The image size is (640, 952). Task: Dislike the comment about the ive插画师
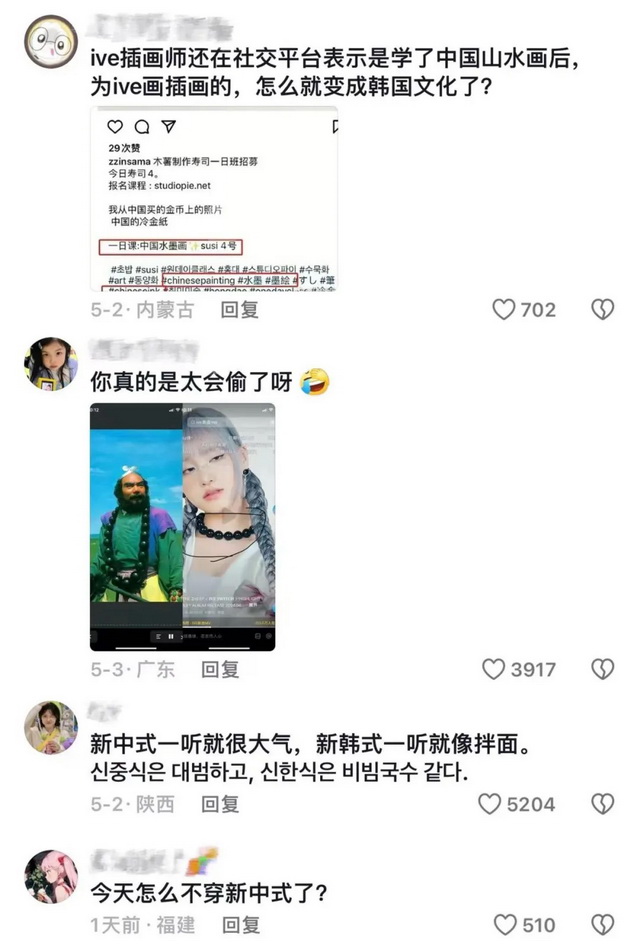tap(602, 310)
